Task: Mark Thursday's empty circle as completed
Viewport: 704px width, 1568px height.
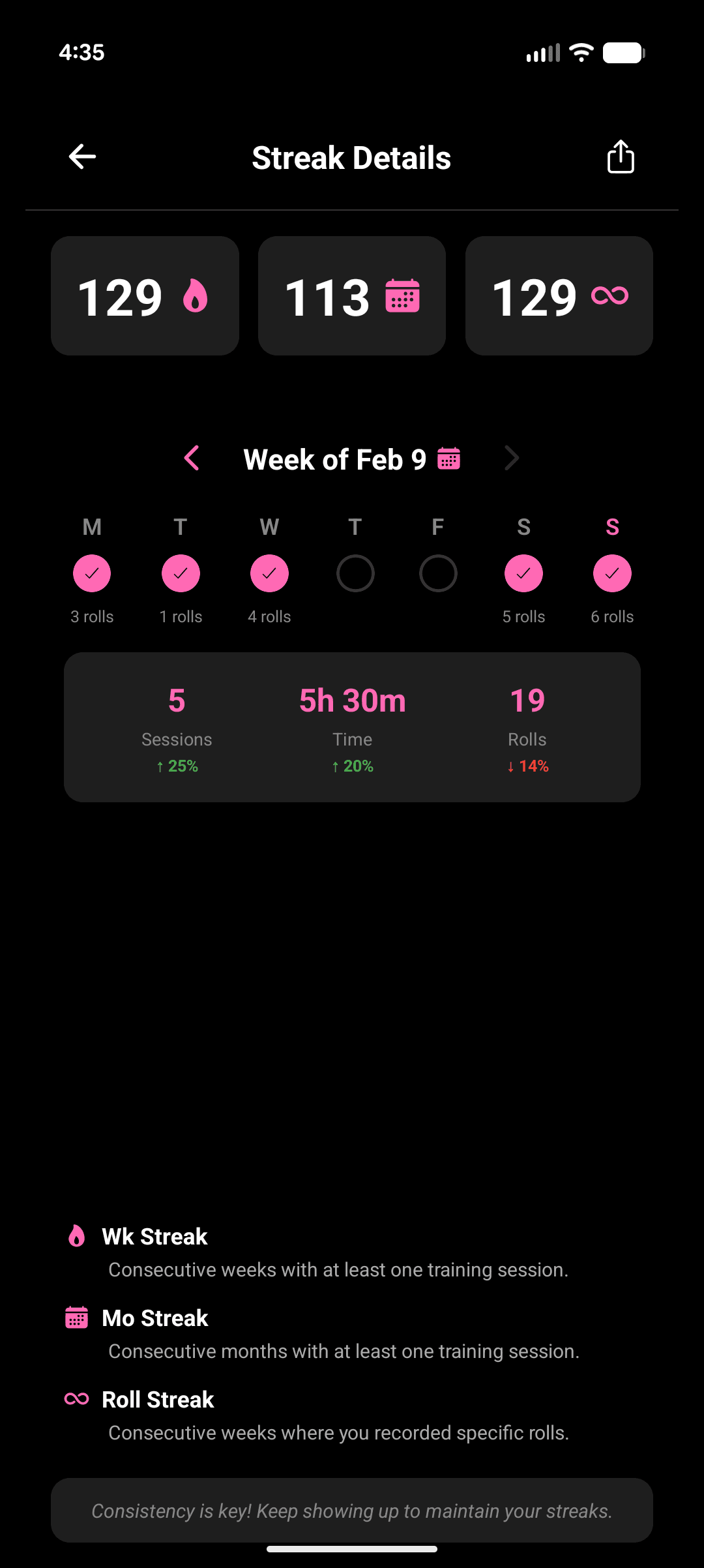Action: 355,573
